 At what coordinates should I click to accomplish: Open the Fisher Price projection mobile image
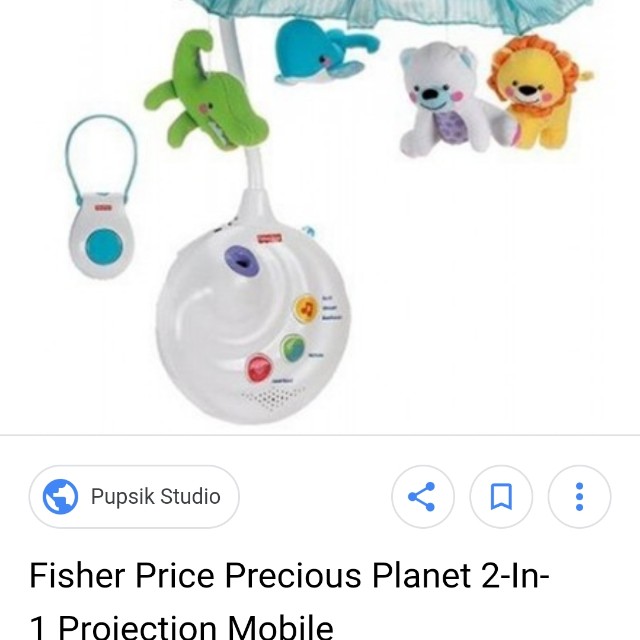click(x=320, y=215)
